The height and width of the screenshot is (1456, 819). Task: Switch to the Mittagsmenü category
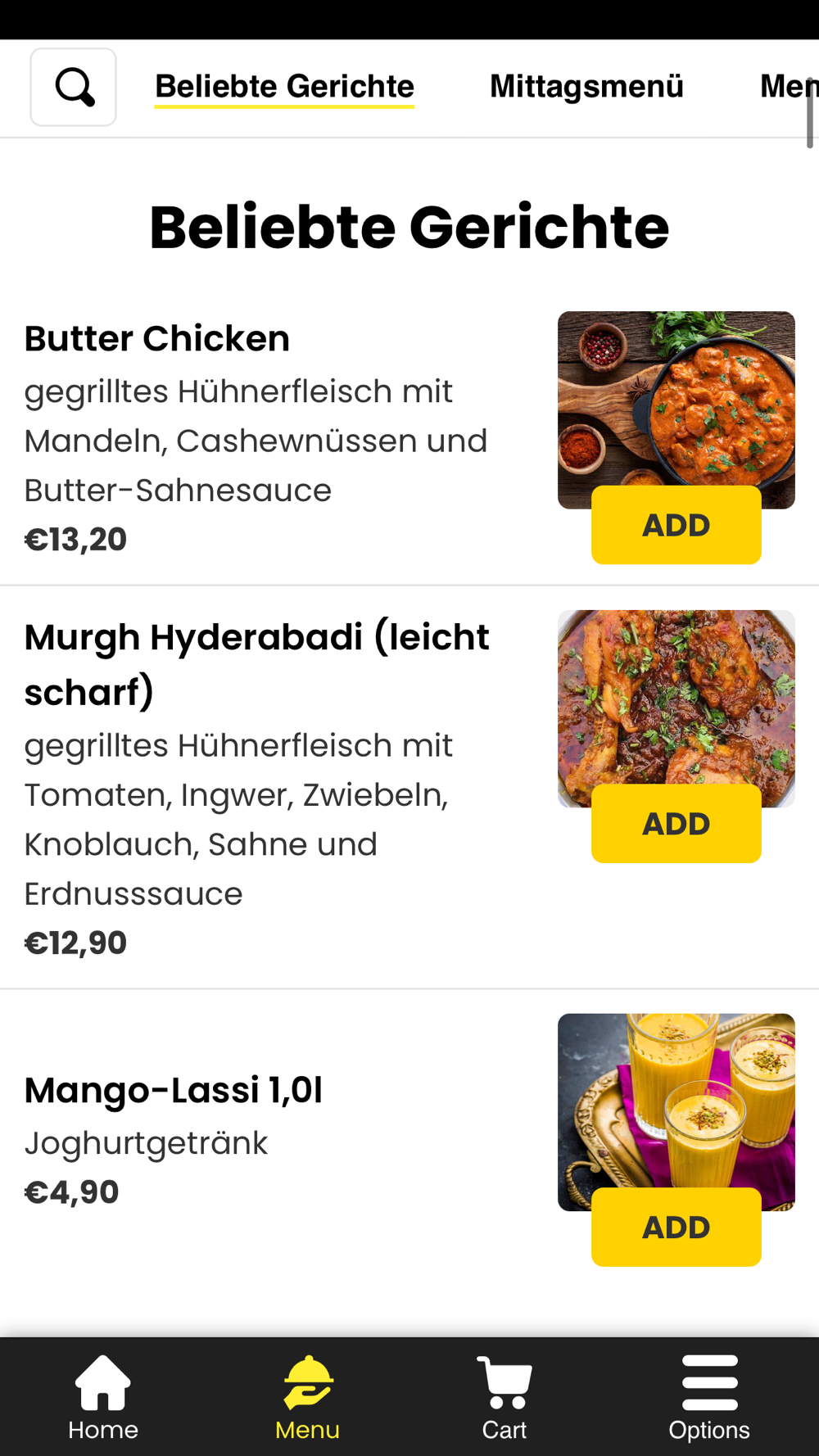pyautogui.click(x=586, y=87)
